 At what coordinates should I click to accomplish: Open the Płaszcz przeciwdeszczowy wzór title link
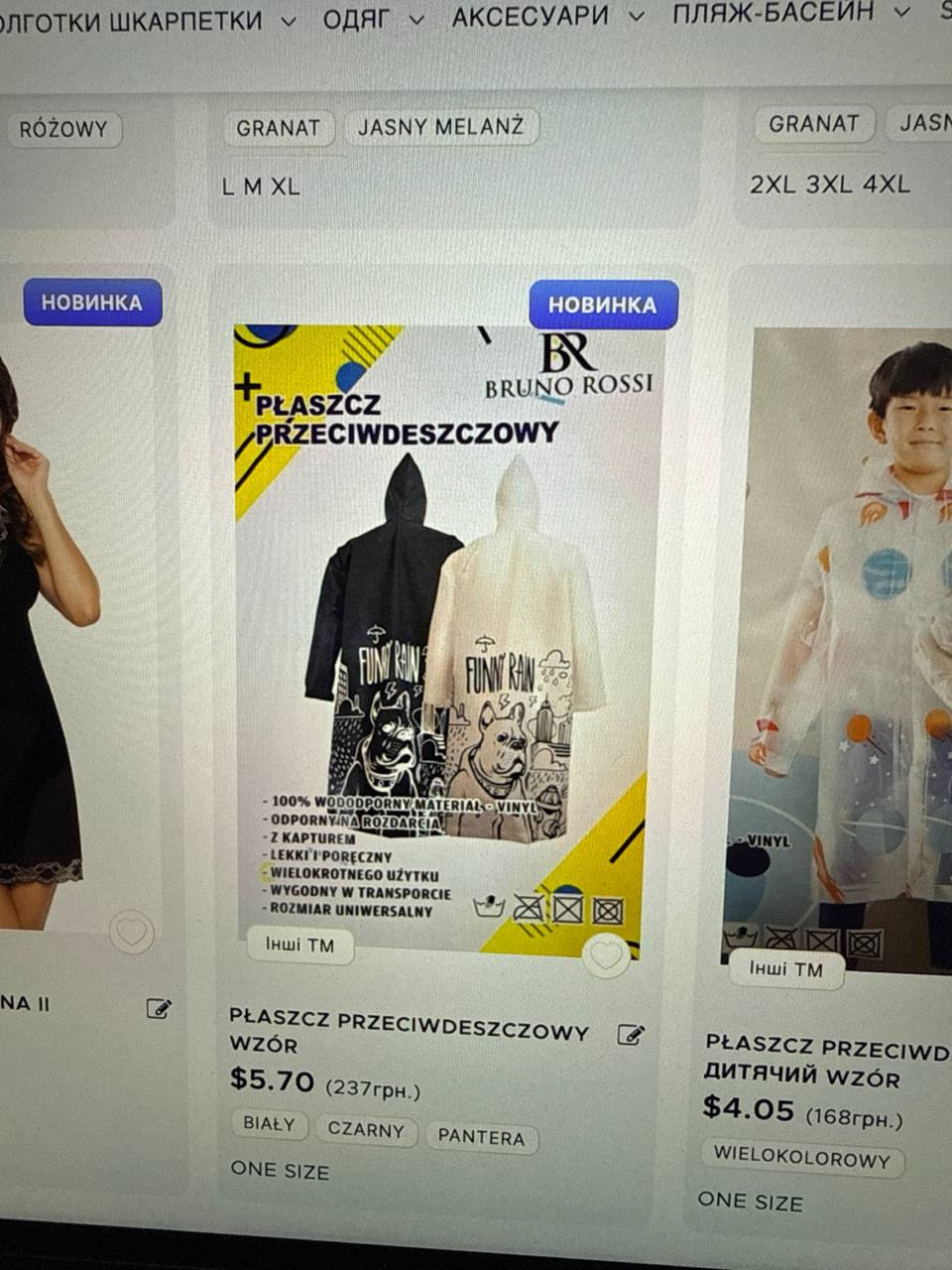coord(409,1031)
